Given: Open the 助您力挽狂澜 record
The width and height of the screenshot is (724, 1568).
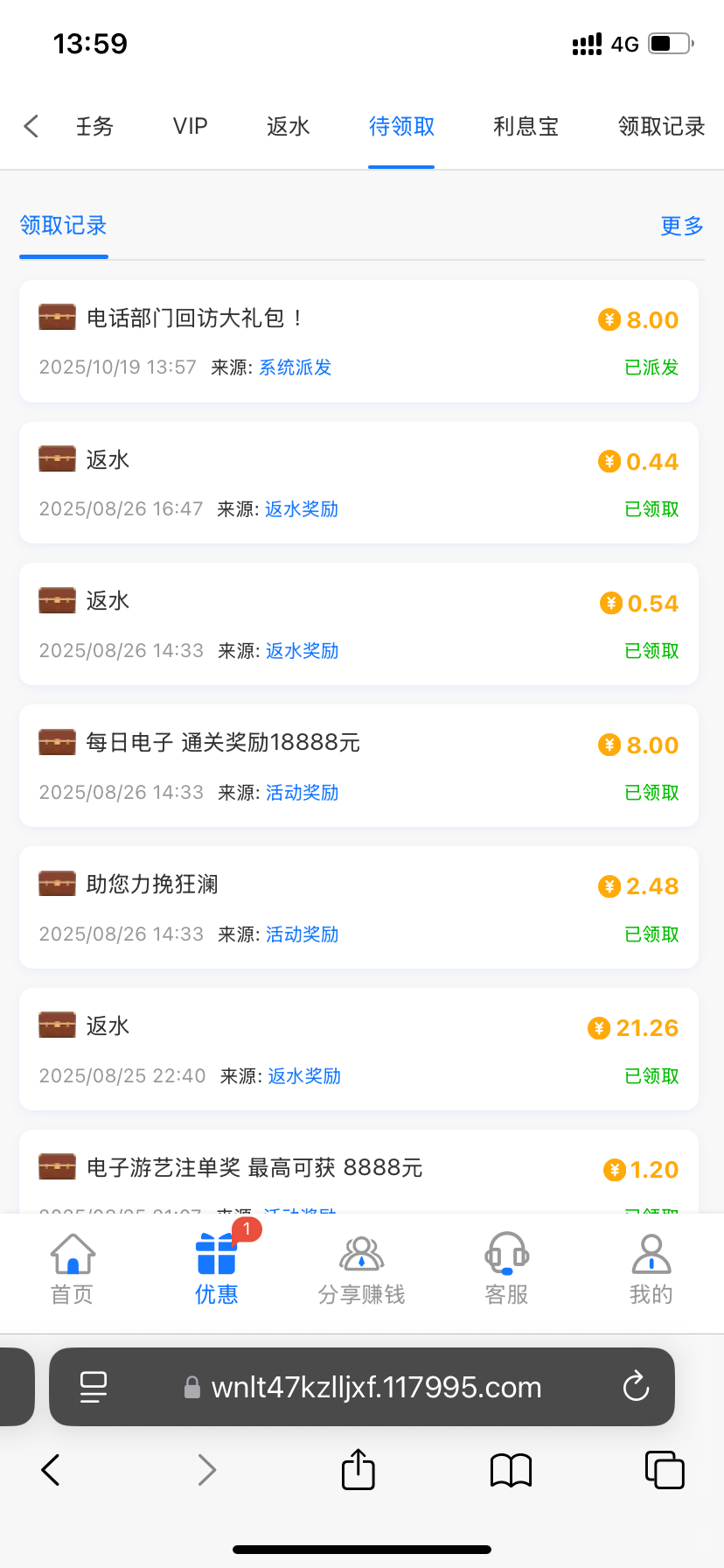Looking at the screenshot, I should pyautogui.click(x=359, y=907).
